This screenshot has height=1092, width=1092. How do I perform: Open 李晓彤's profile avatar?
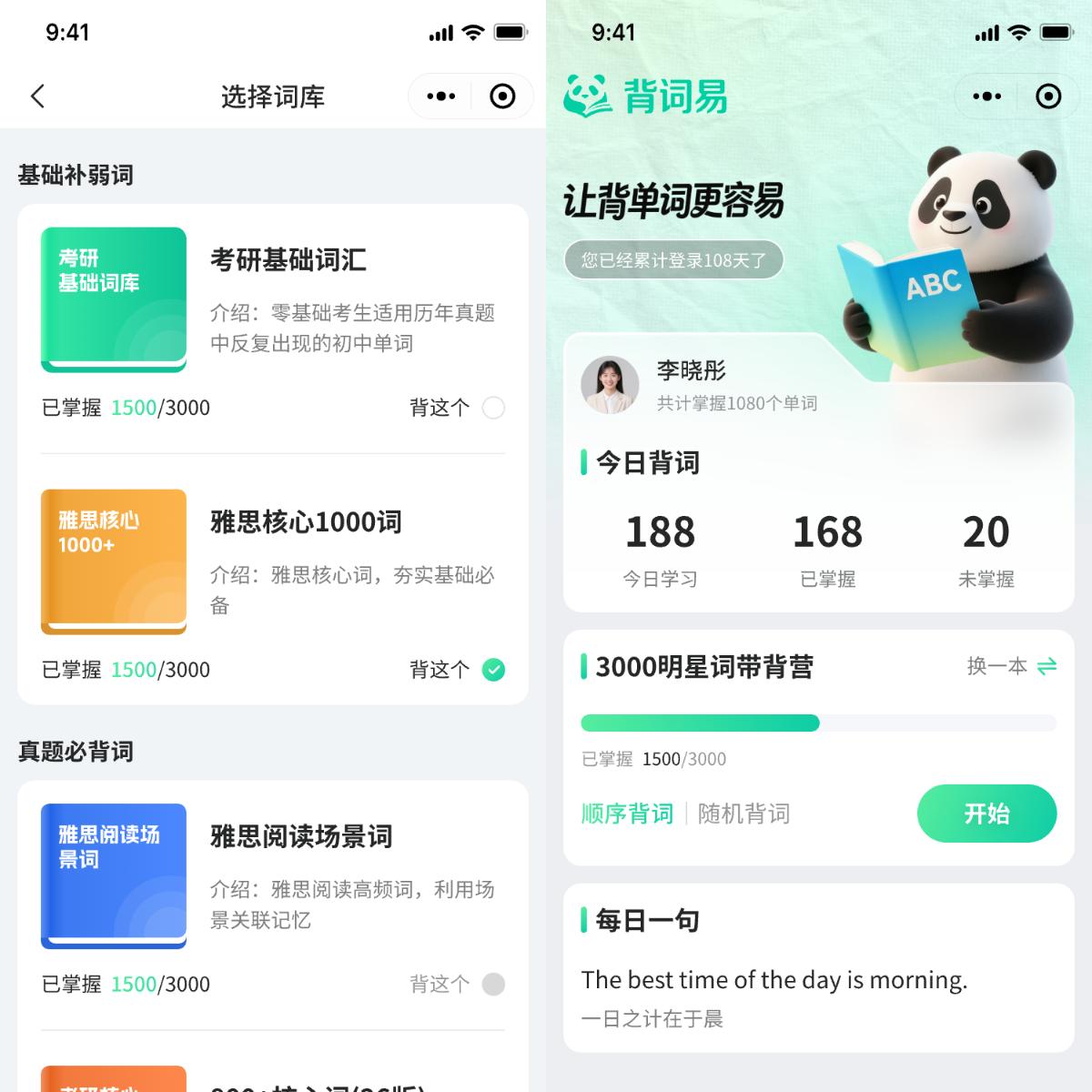[x=610, y=385]
